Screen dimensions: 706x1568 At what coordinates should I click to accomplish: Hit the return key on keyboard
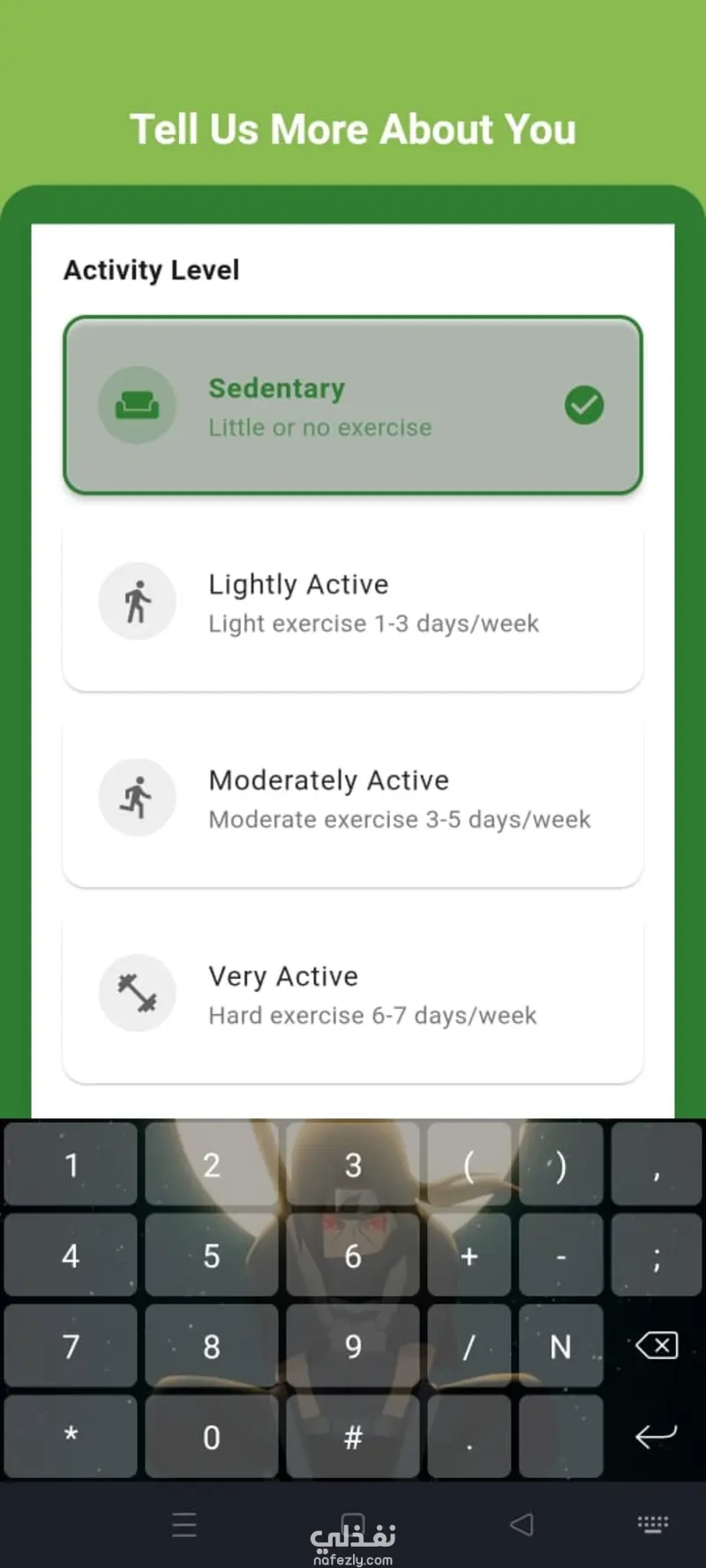(656, 1437)
